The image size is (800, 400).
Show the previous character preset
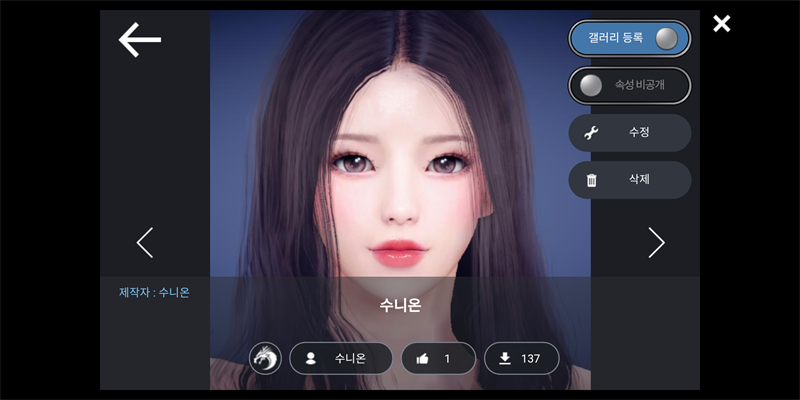pos(145,242)
